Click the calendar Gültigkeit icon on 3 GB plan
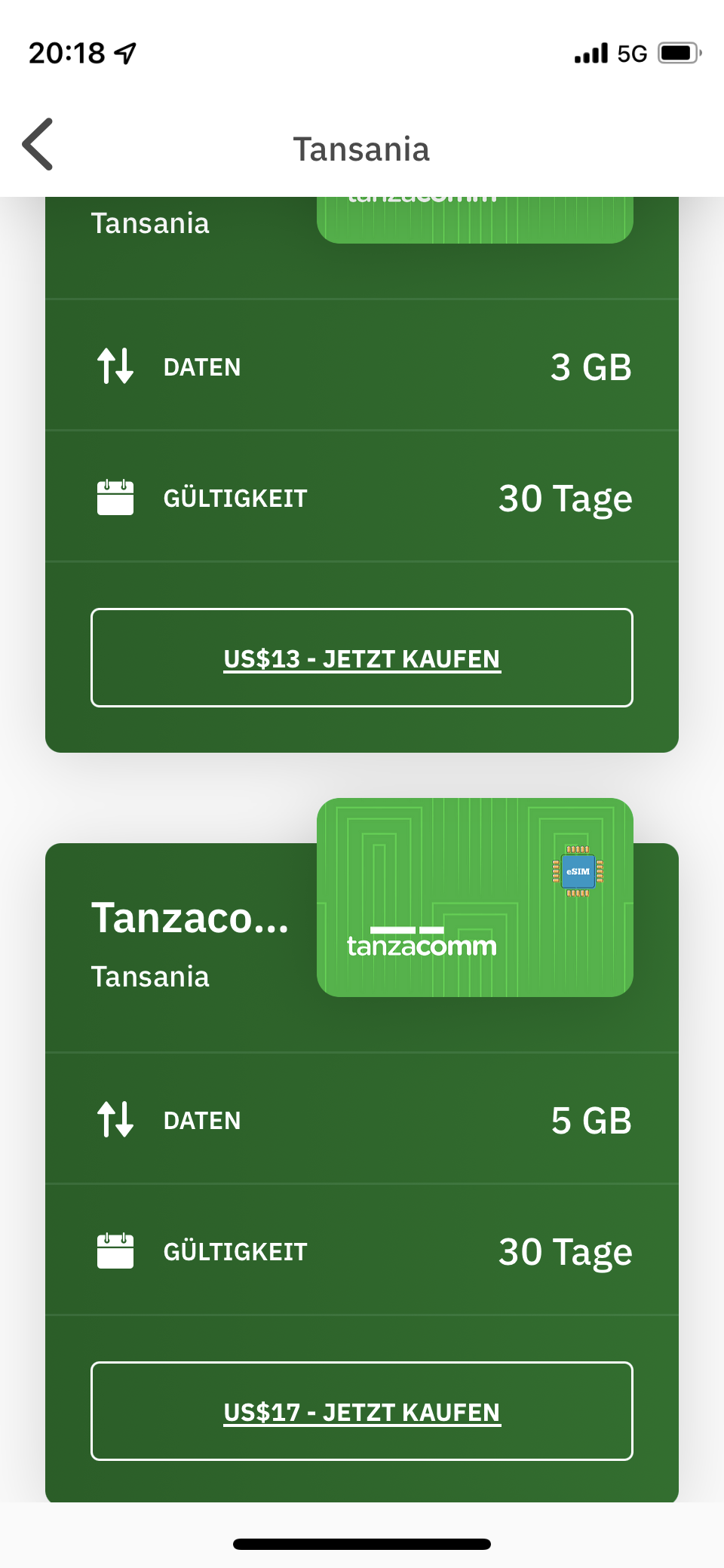This screenshot has height=1568, width=724. click(x=116, y=496)
